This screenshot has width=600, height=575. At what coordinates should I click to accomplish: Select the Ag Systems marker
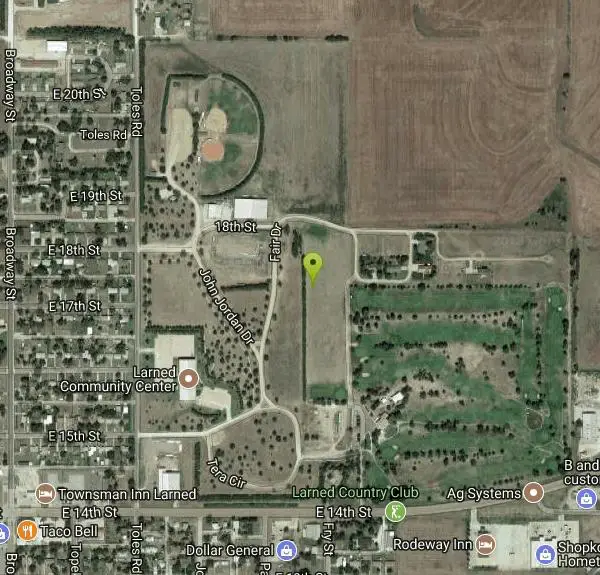[534, 492]
